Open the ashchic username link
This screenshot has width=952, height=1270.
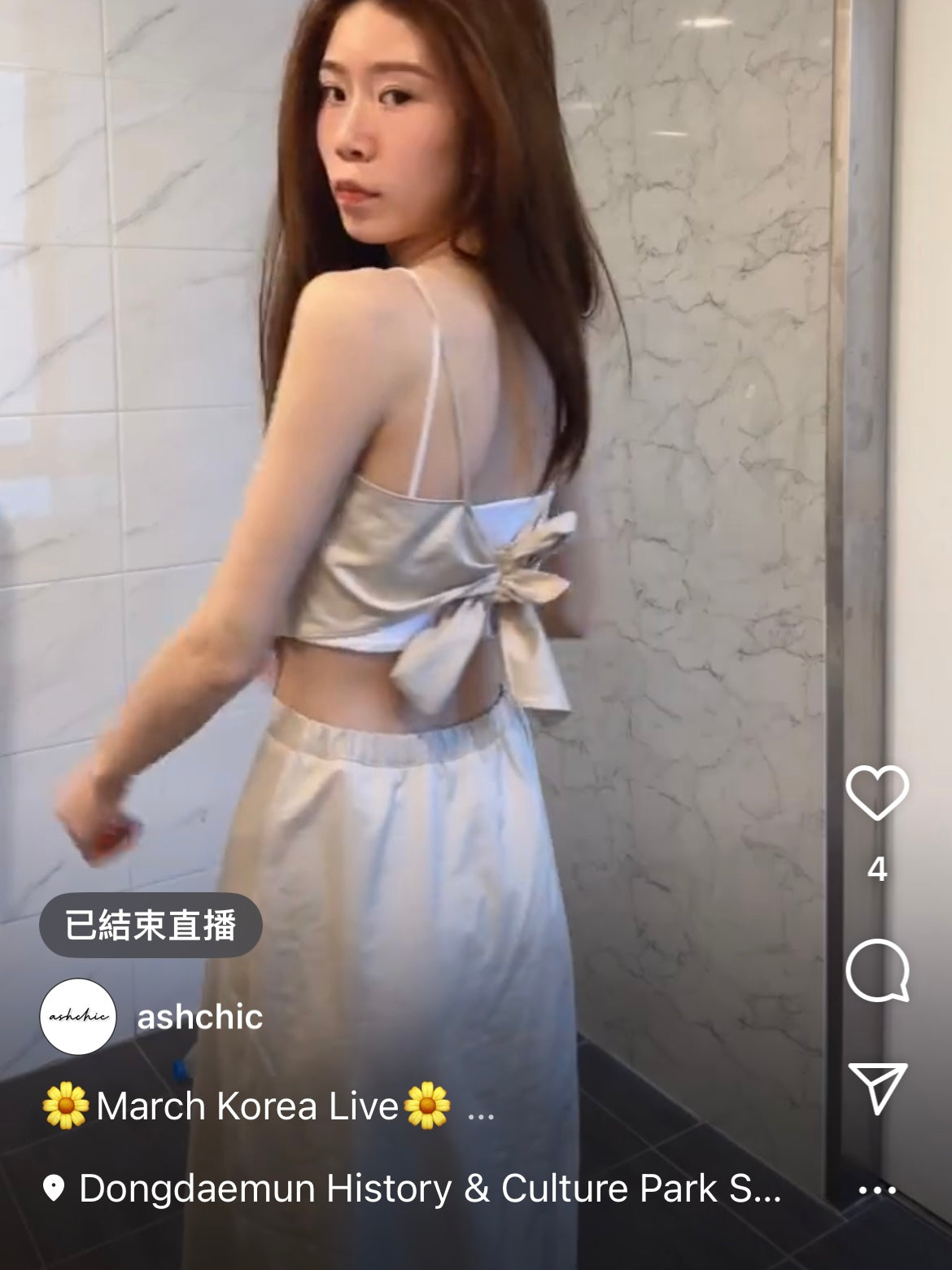[200, 1017]
